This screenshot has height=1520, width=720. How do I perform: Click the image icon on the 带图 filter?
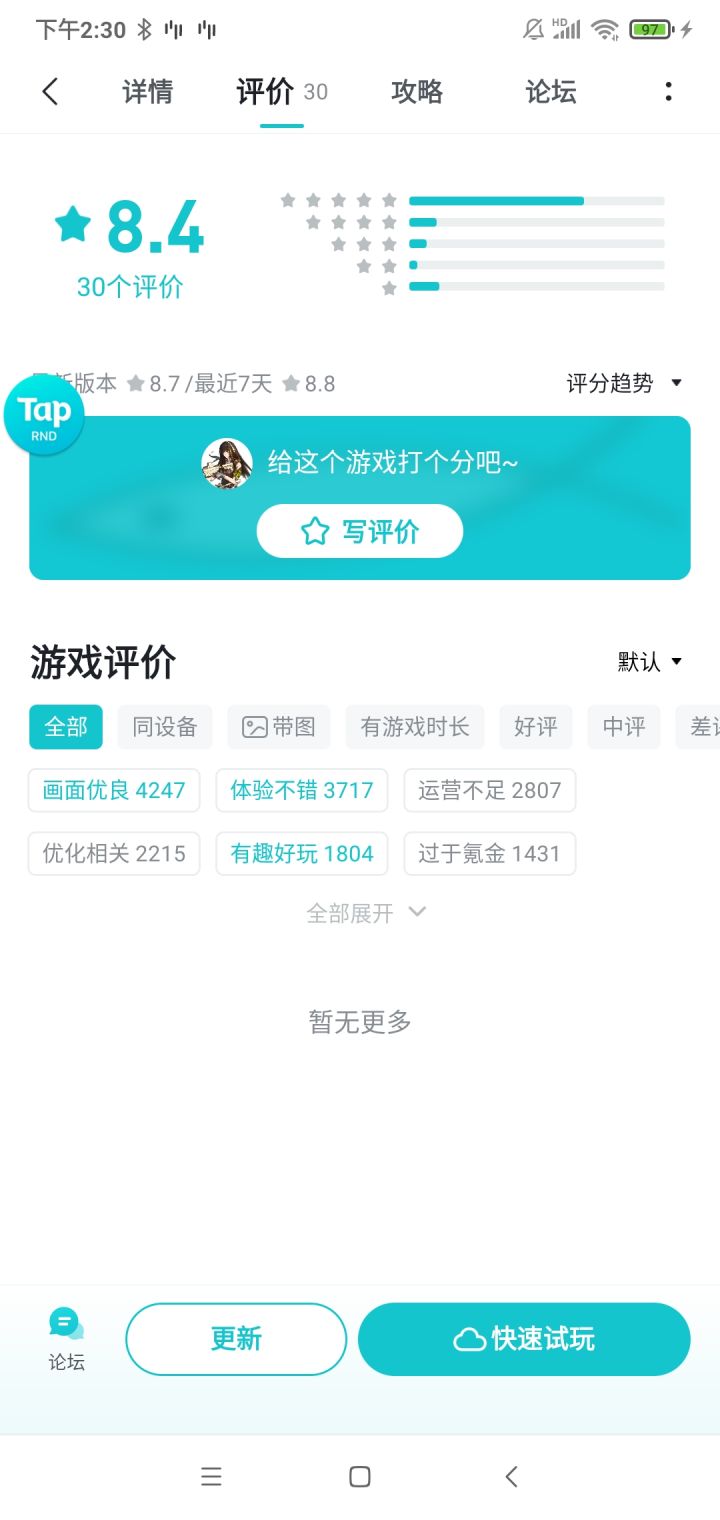coord(257,727)
